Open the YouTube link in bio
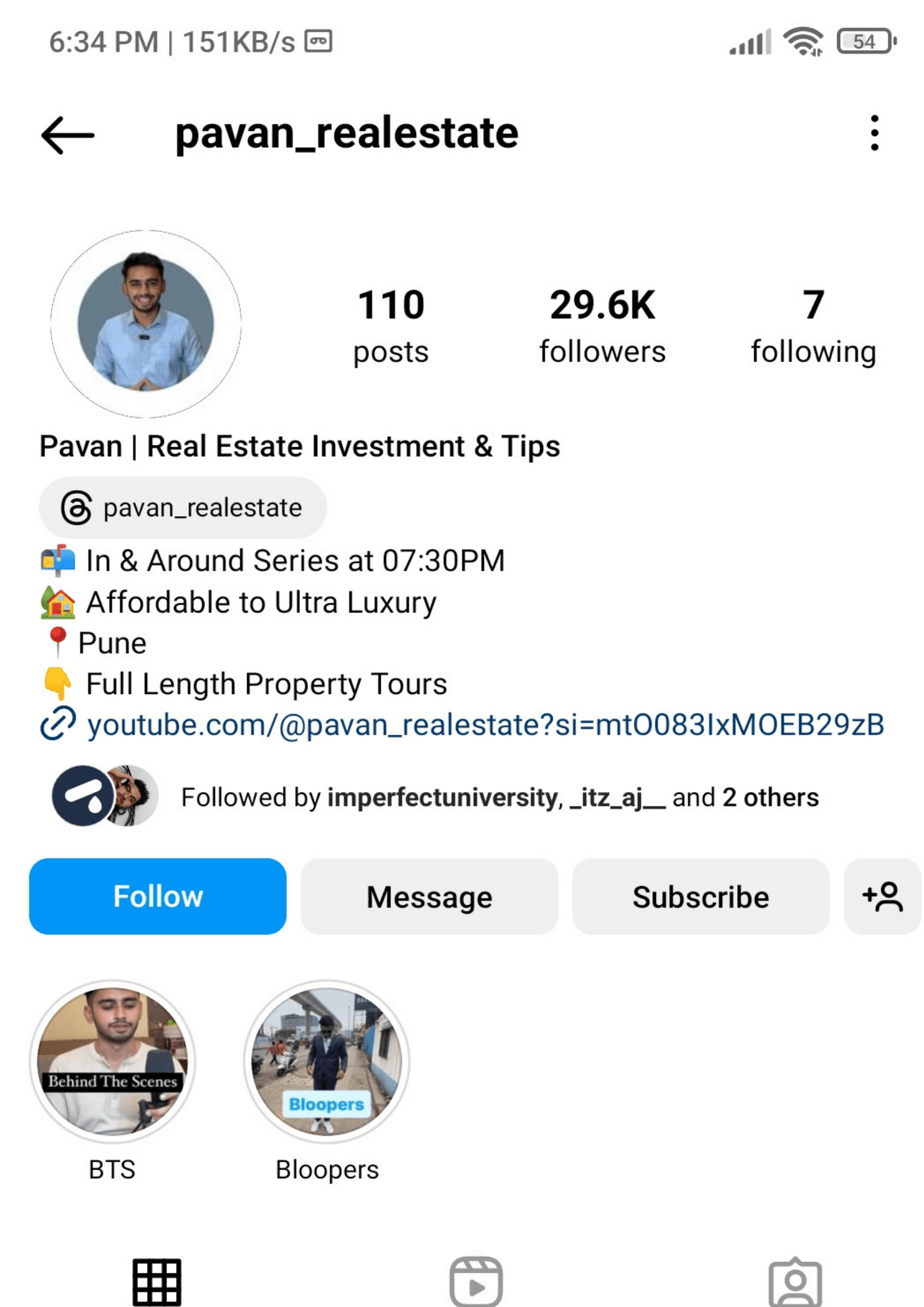Viewport: 924px width, 1307px height. tap(485, 725)
